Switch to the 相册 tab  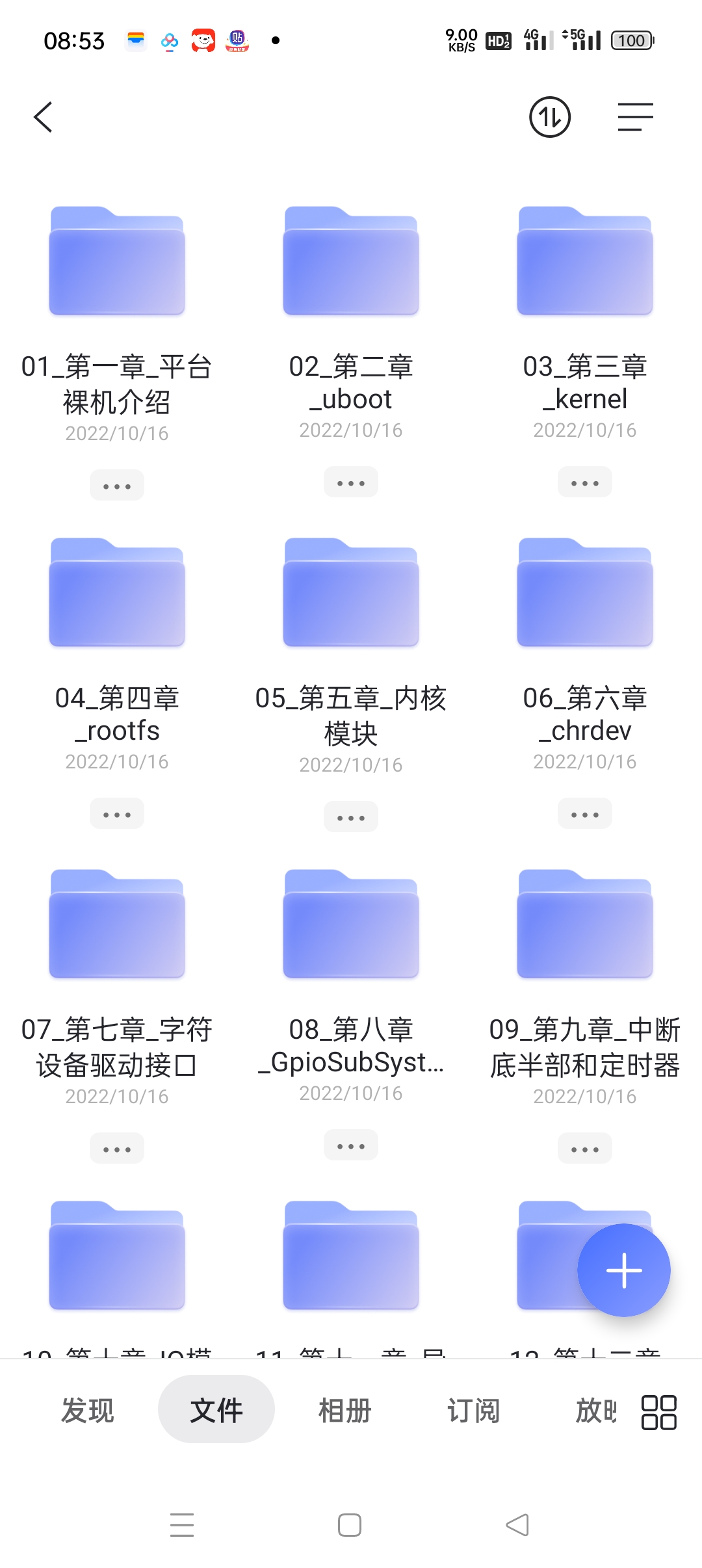click(344, 1411)
